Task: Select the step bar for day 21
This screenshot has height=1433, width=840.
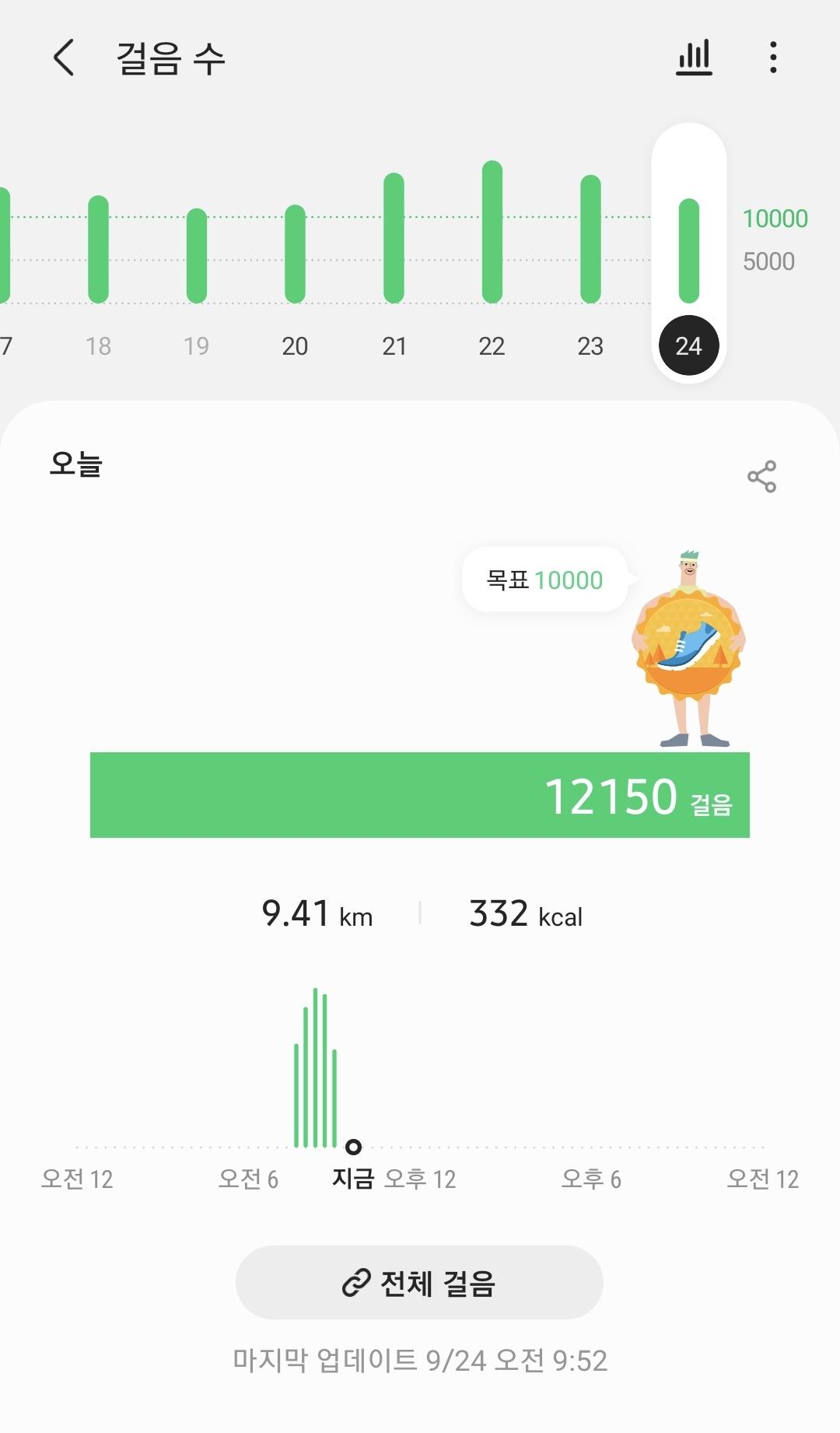Action: 394,238
